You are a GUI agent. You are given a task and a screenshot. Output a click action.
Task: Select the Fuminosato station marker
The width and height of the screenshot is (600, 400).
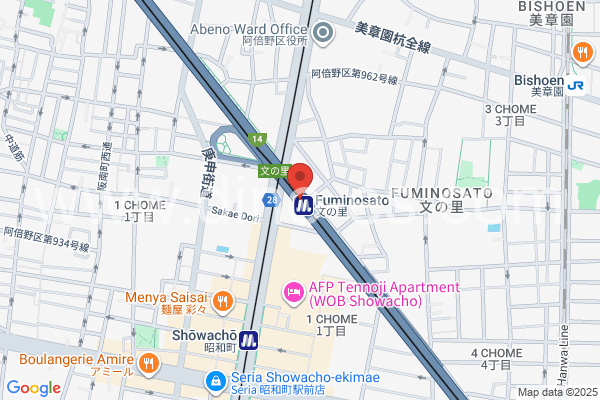tap(302, 207)
